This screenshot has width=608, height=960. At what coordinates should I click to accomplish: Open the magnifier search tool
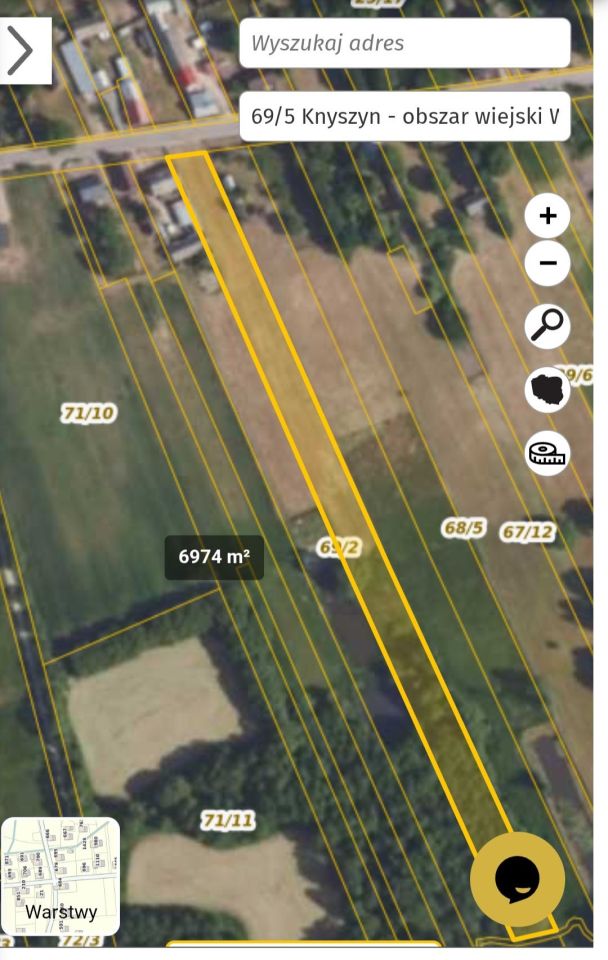click(x=547, y=326)
